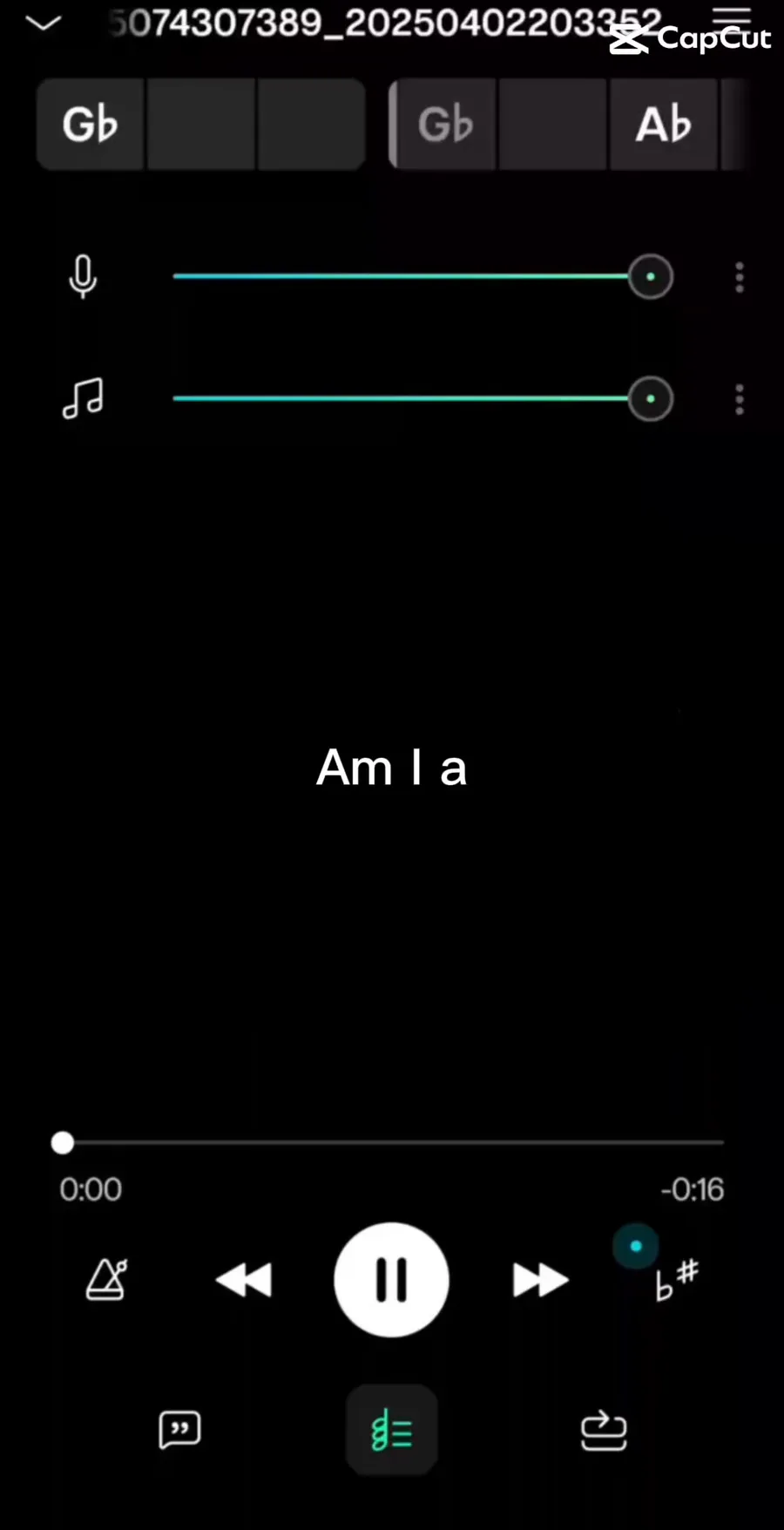Collapse the player with the down chevron
The image size is (784, 1530).
[43, 24]
